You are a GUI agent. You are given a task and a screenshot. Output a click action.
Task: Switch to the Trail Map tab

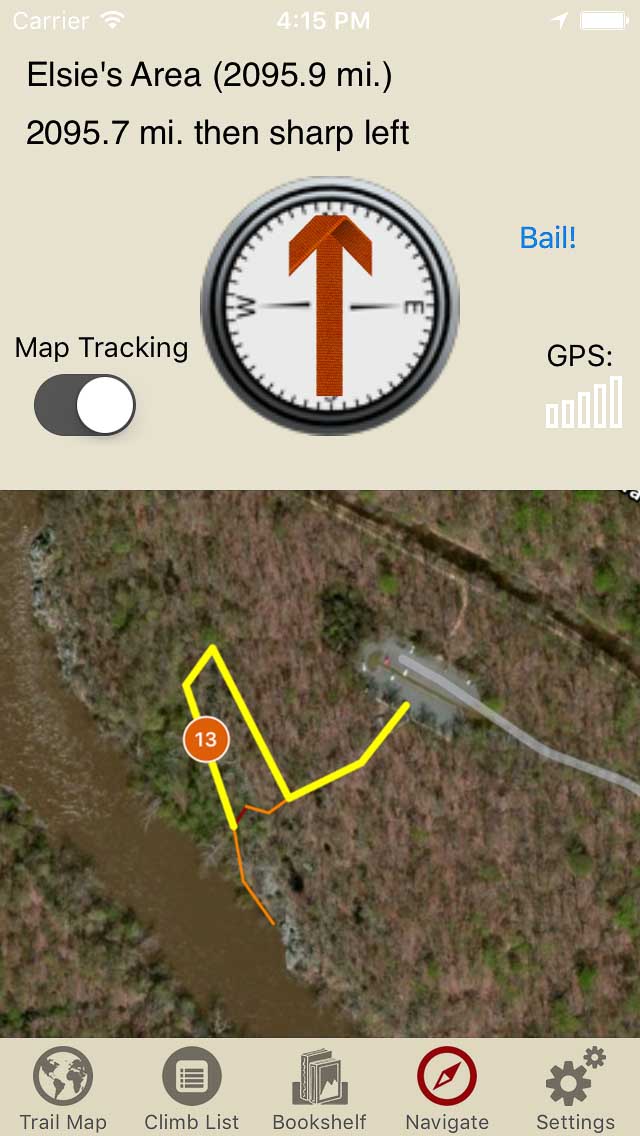63,1089
